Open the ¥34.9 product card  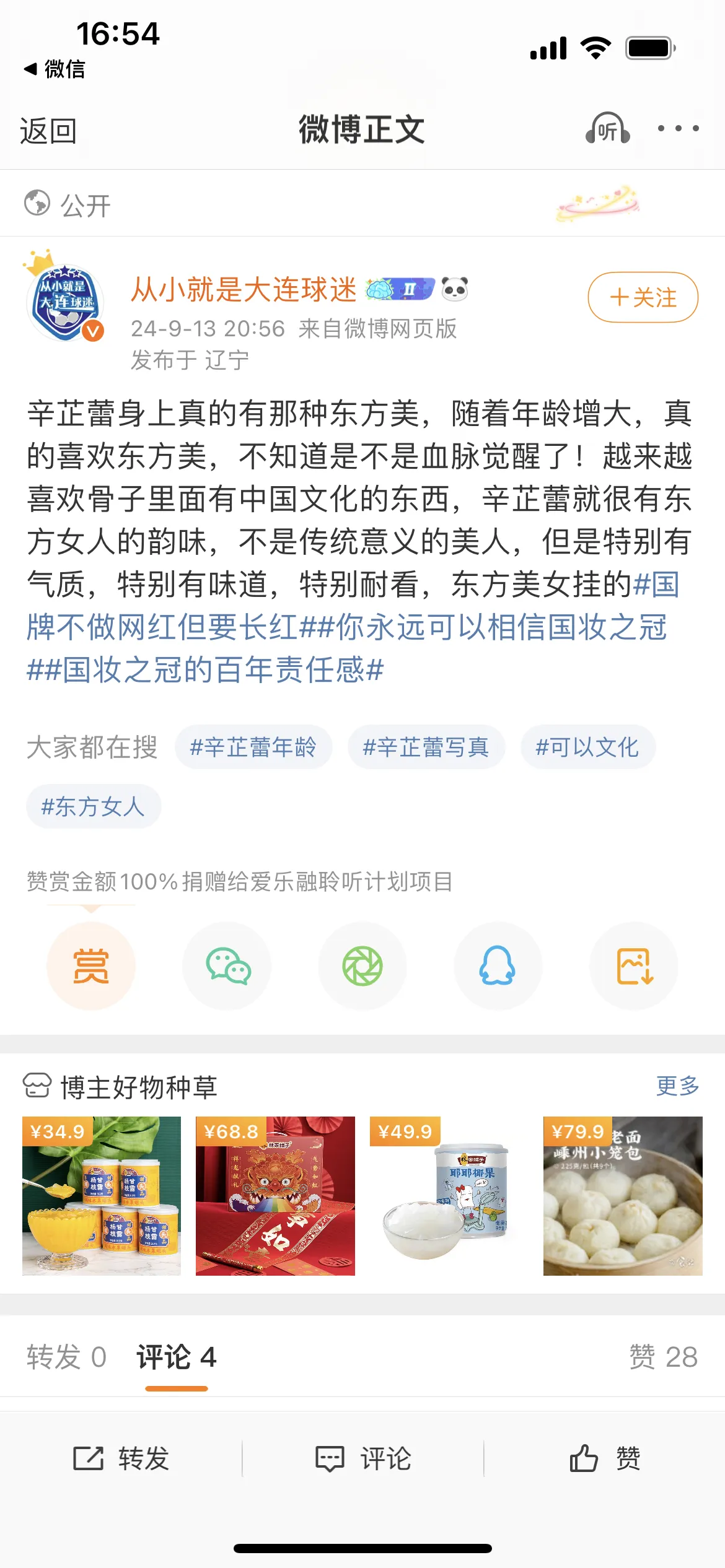pyautogui.click(x=102, y=1196)
